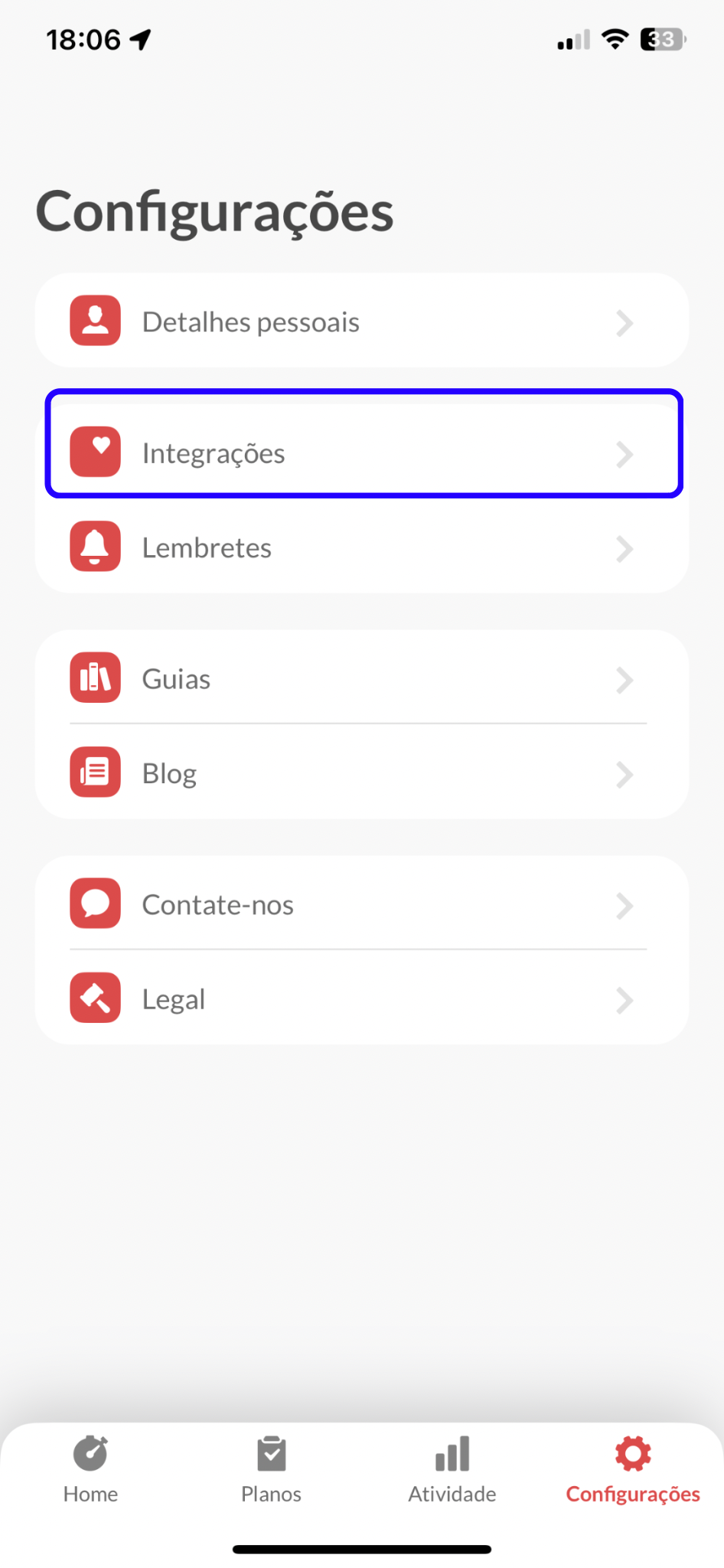Open the Guias section
724x1568 pixels.
(362, 678)
